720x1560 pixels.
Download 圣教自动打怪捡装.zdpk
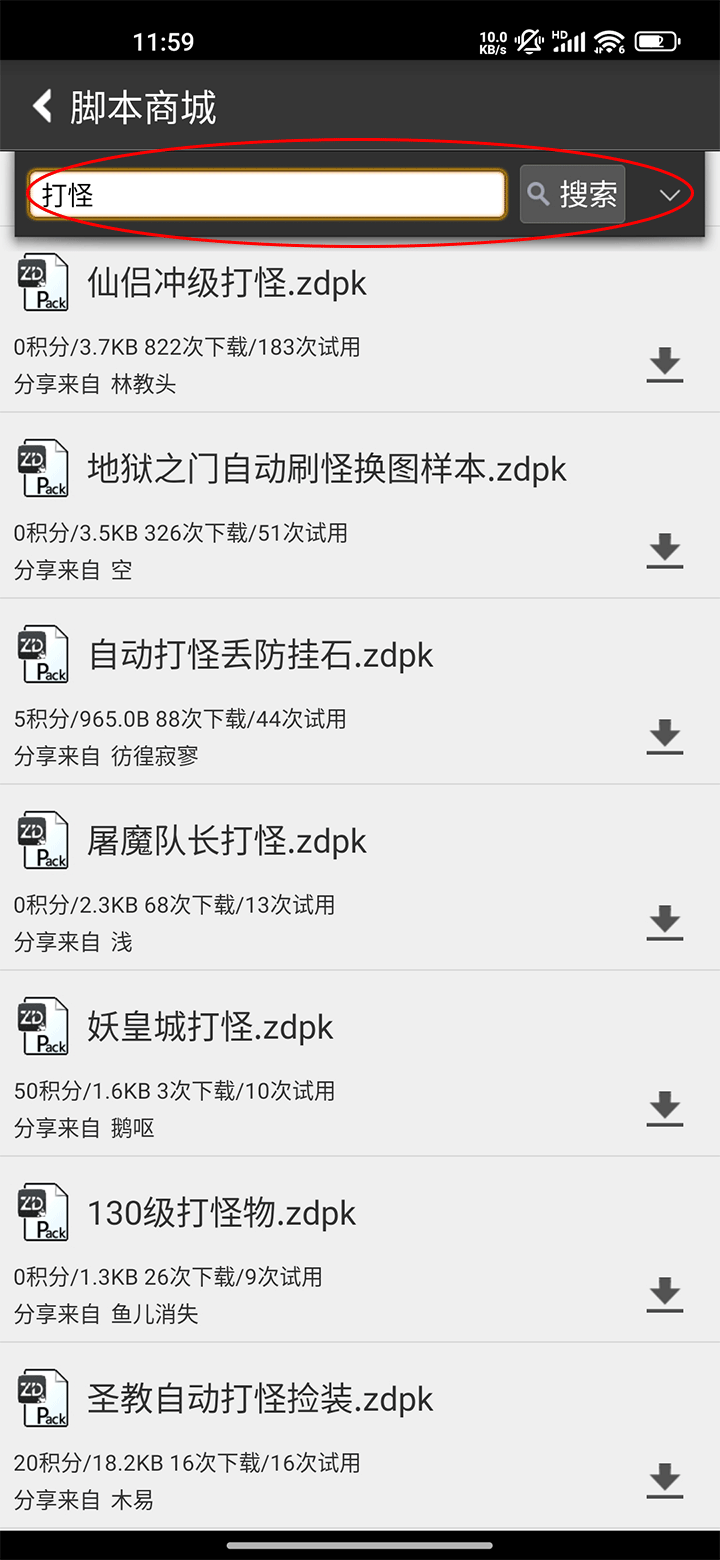[x=665, y=1481]
